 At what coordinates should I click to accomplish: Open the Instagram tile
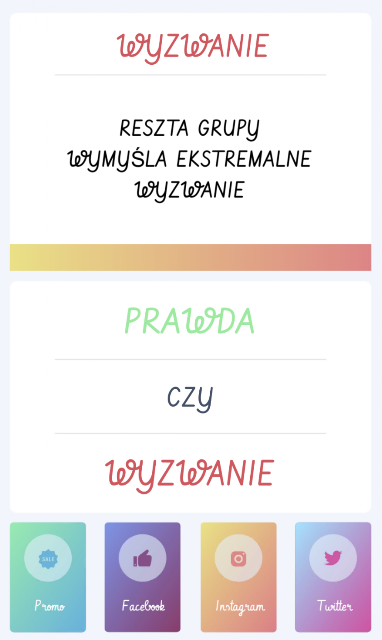238,577
